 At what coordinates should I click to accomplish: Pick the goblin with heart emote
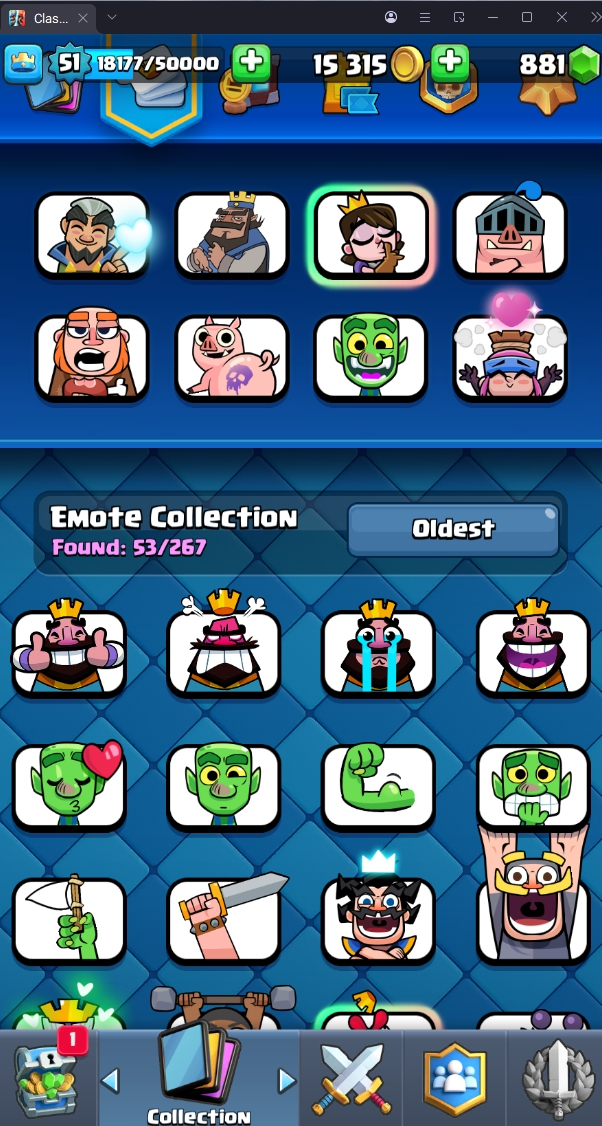click(69, 787)
